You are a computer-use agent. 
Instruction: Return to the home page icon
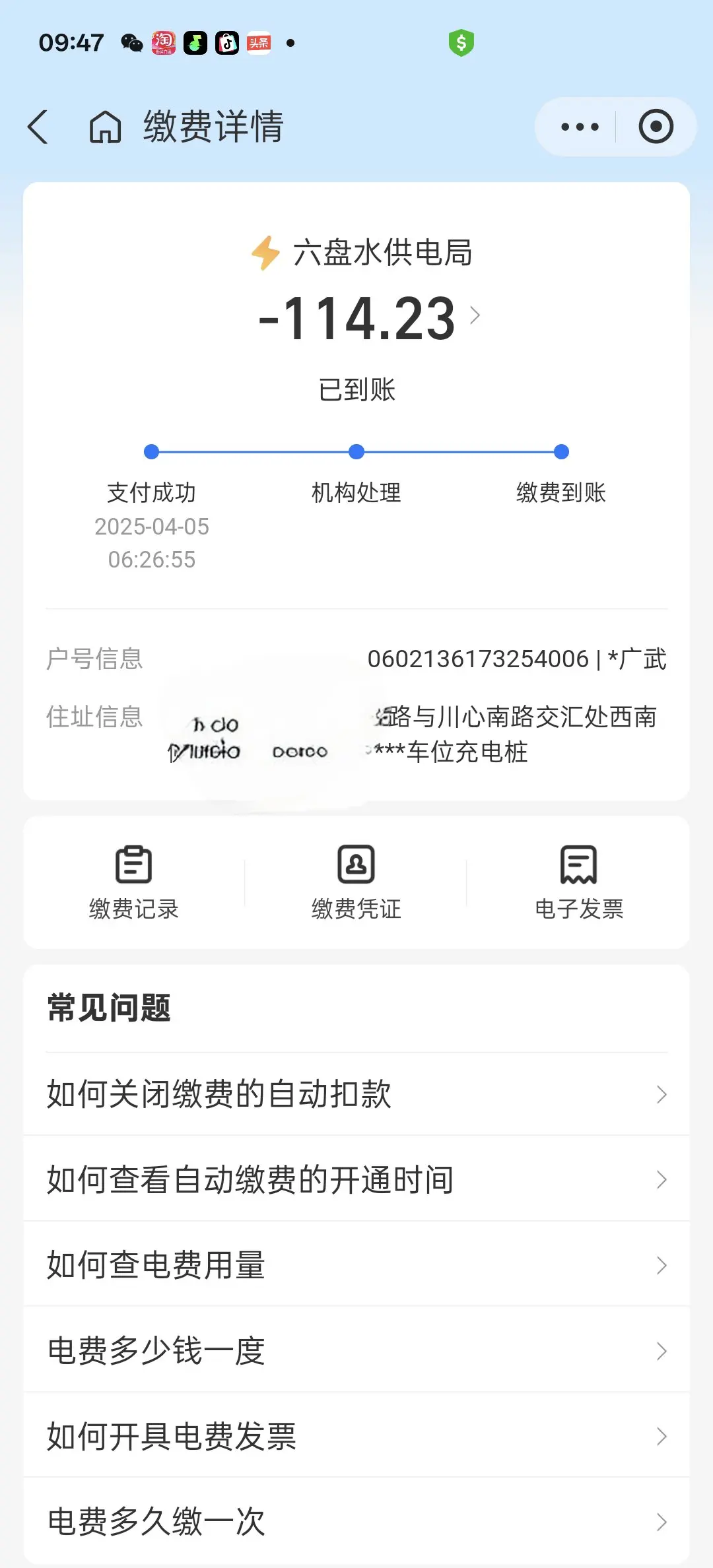(x=106, y=127)
